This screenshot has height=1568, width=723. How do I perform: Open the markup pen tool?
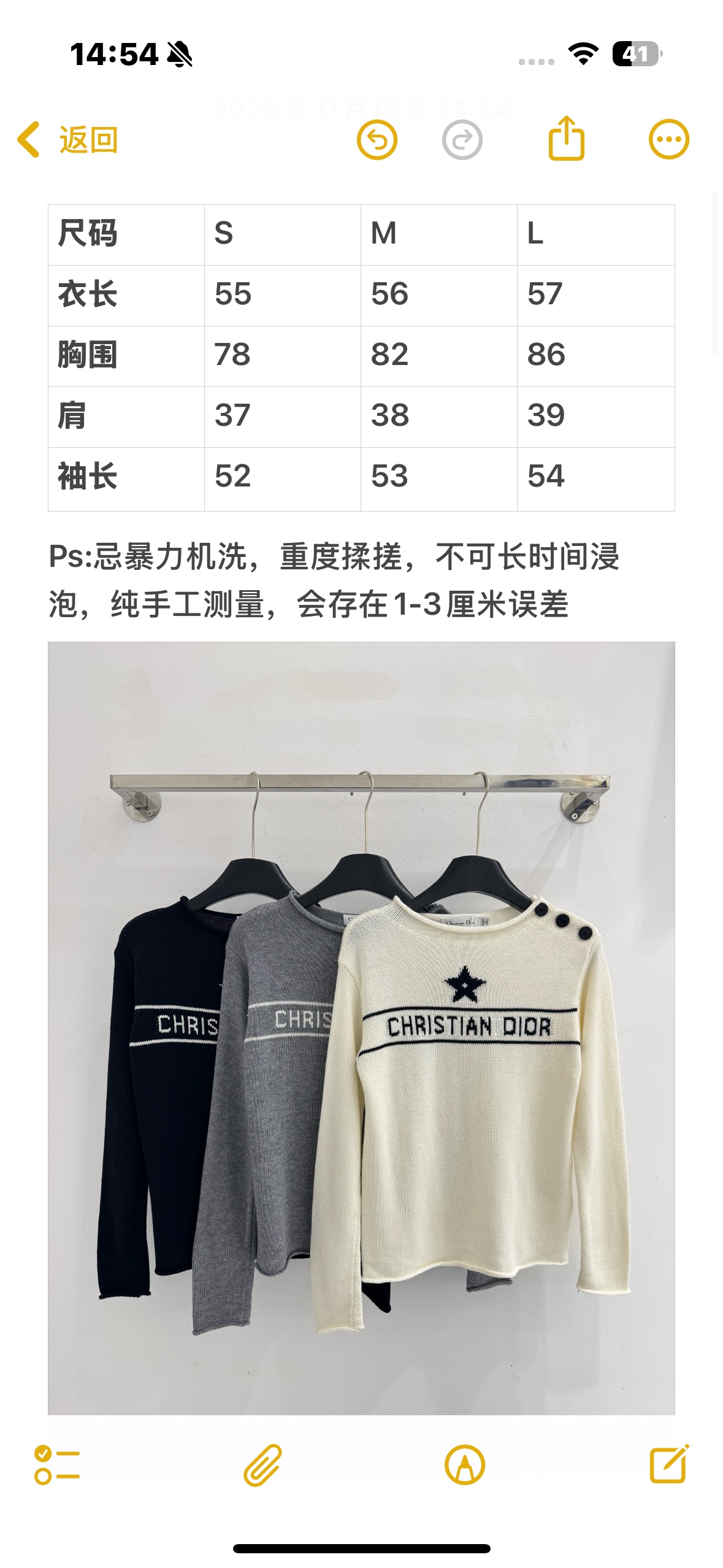(x=465, y=1465)
